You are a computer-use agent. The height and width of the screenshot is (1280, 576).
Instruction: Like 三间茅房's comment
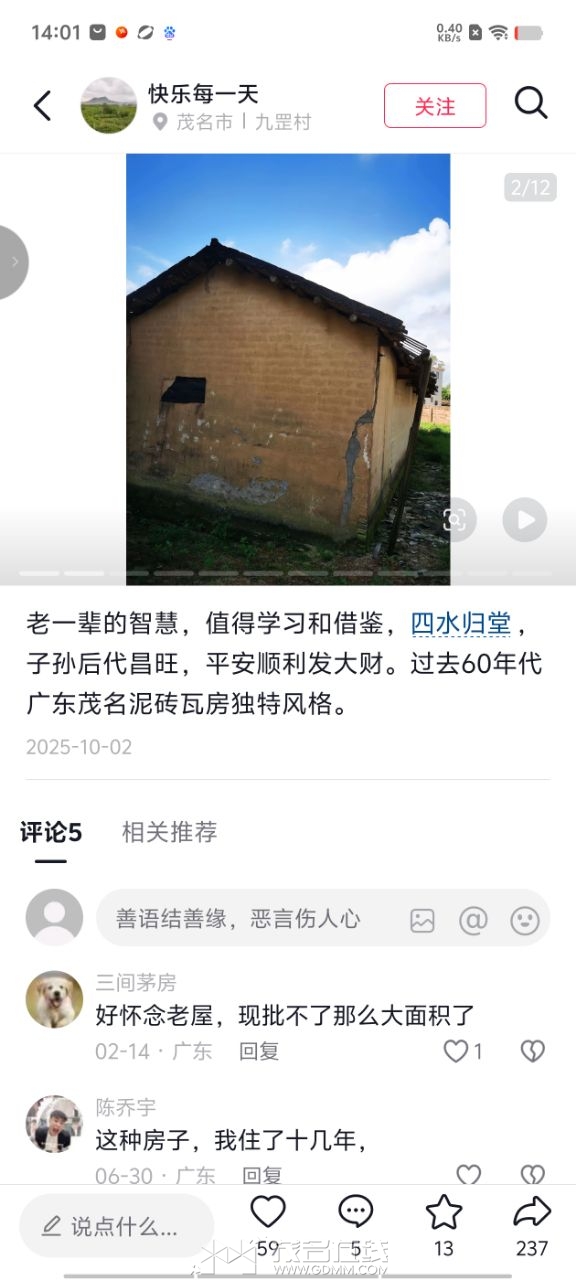(456, 1051)
